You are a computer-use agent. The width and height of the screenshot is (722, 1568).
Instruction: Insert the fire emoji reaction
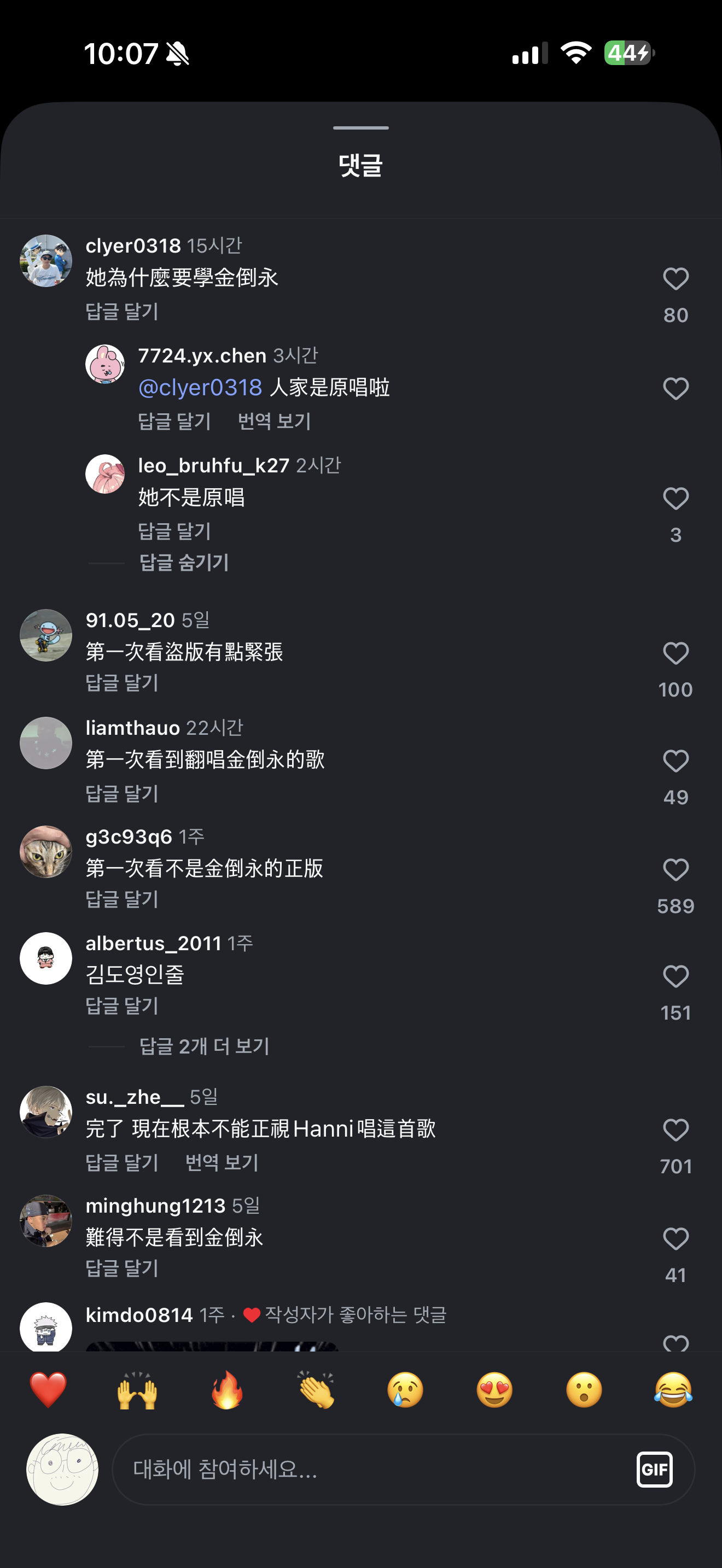pyautogui.click(x=227, y=1390)
